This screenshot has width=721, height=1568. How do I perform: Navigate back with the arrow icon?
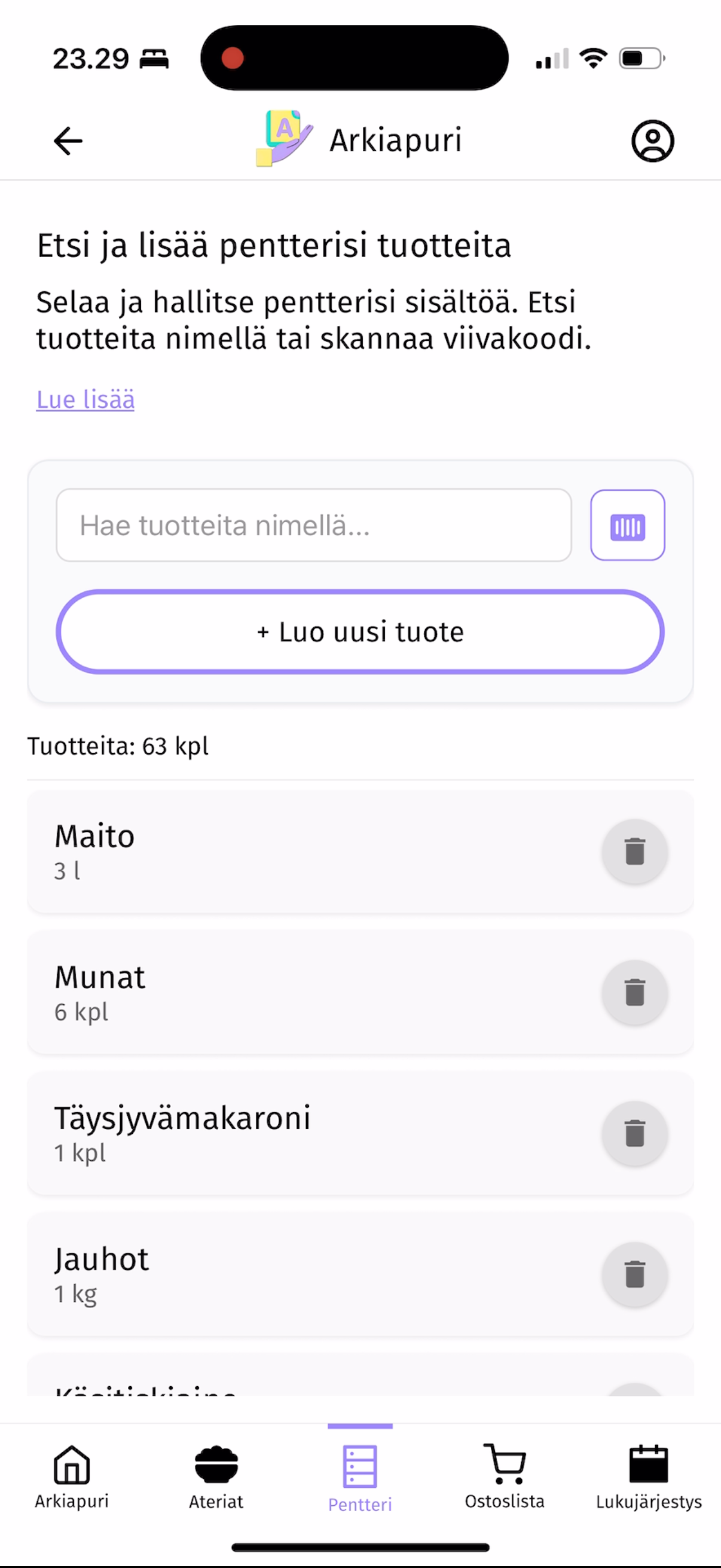pyautogui.click(x=67, y=140)
